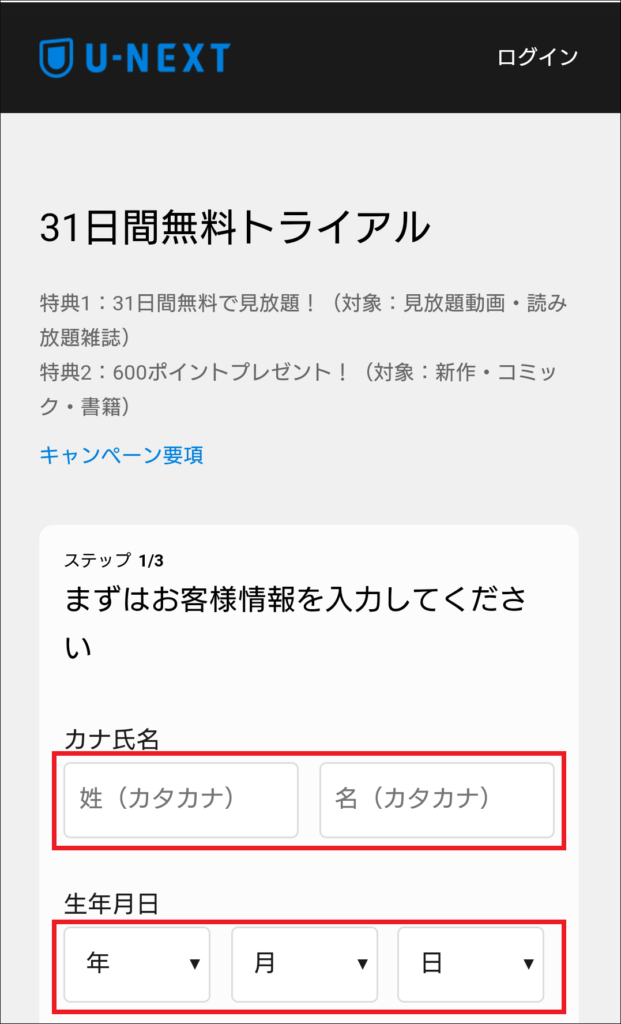Viewport: 621px width, 1024px height.
Task: Focus the 名（カタカナ） field
Action: (436, 799)
